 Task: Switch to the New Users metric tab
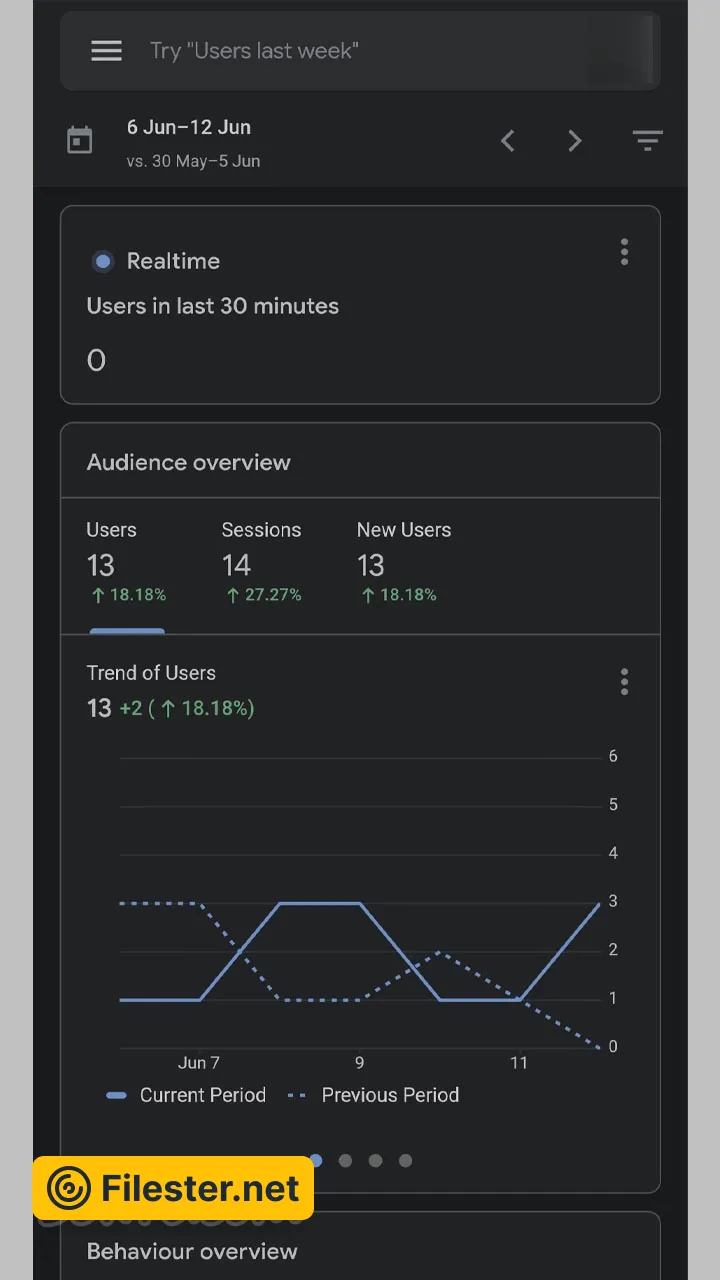(x=403, y=565)
